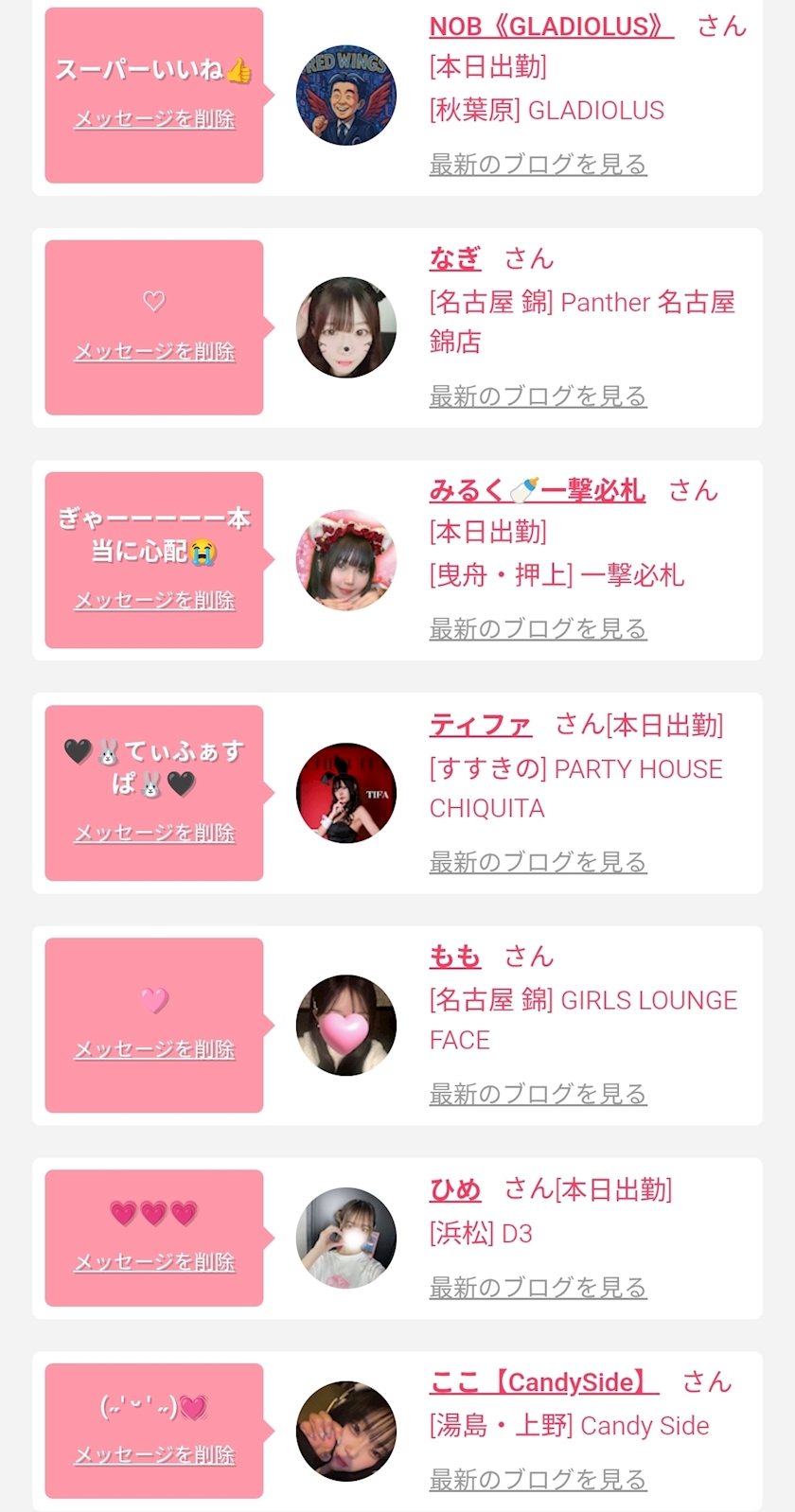This screenshot has width=795, height=1512.
Task: Open もも's profile link
Action: 455,957
